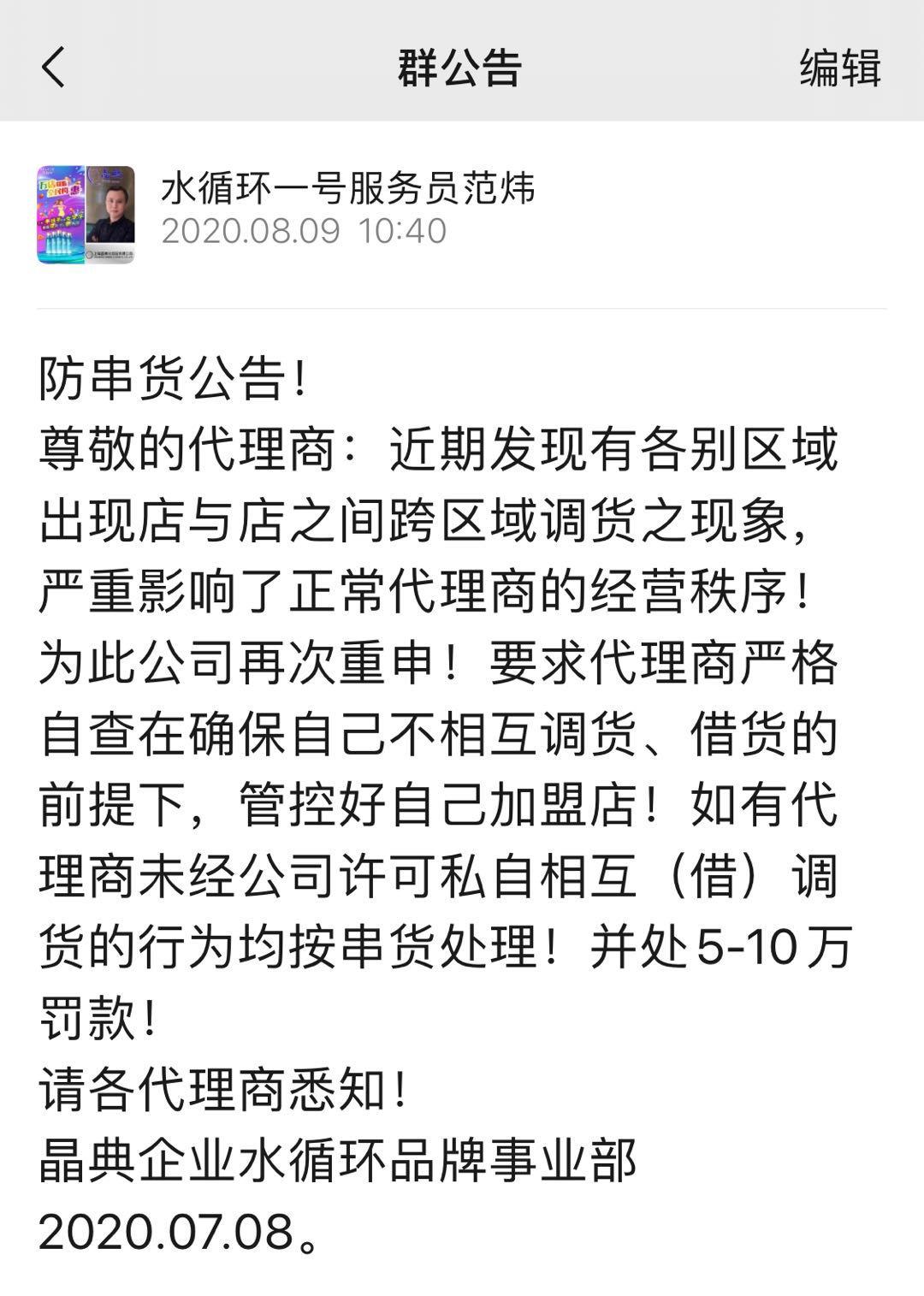Viewport: 924px width, 1296px height.
Task: Go back from the group announcement
Action: pos(53,67)
